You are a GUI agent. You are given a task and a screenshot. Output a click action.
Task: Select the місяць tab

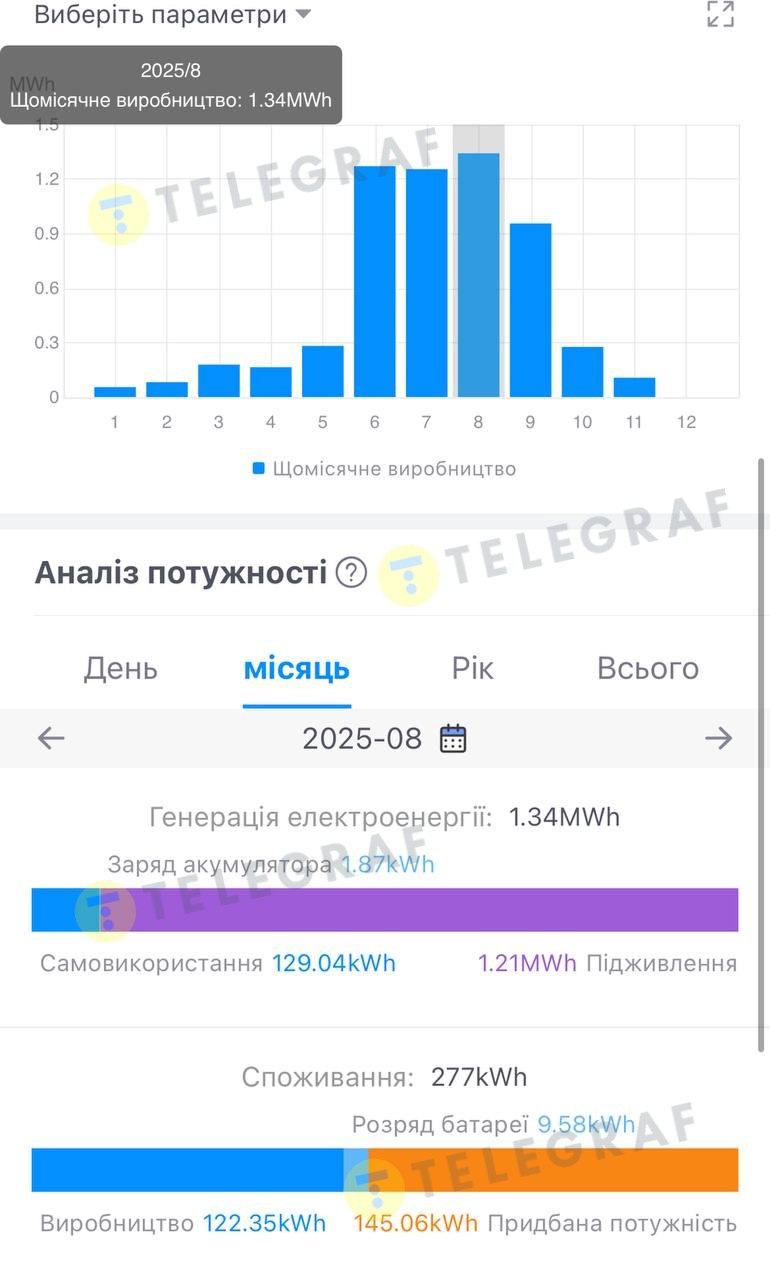(x=296, y=668)
